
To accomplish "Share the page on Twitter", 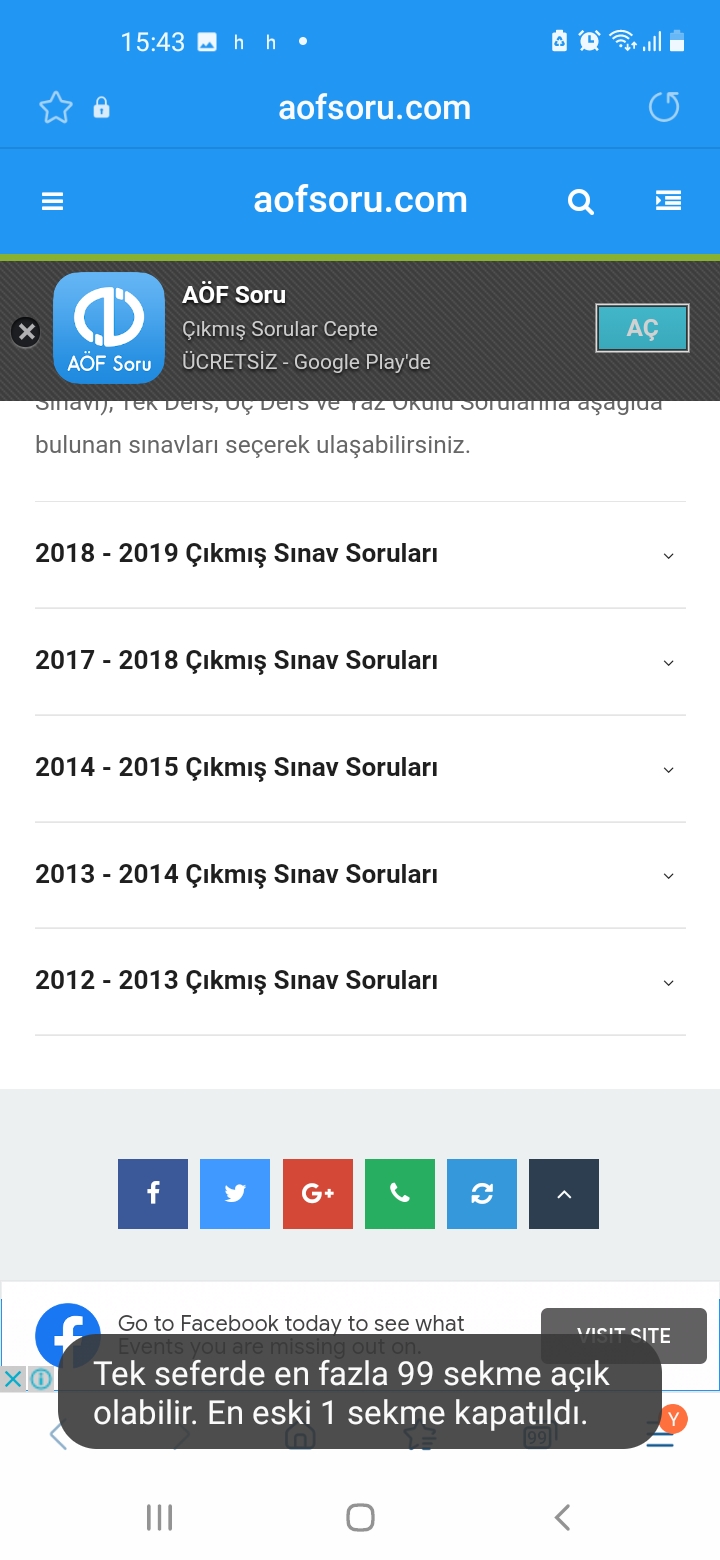I will [x=235, y=1193].
